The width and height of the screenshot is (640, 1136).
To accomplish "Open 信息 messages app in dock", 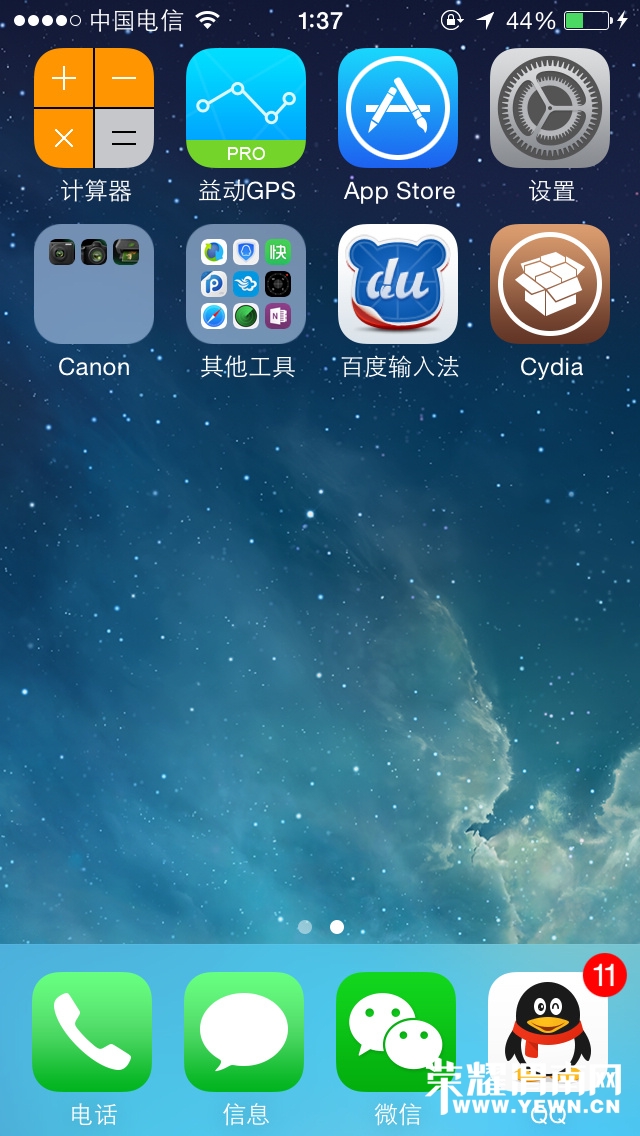I will coord(244,1032).
